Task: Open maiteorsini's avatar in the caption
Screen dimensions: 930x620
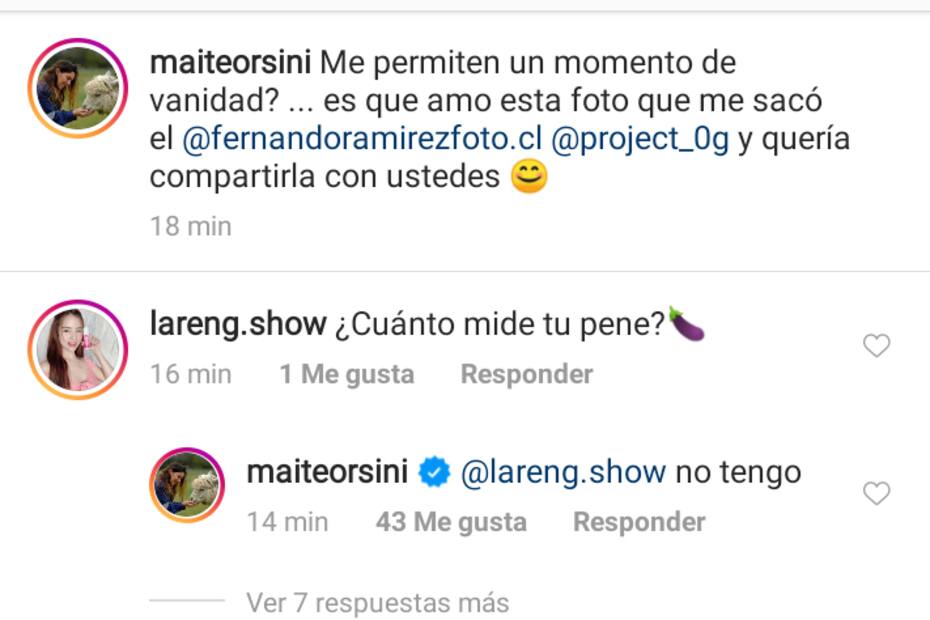Action: coord(78,88)
